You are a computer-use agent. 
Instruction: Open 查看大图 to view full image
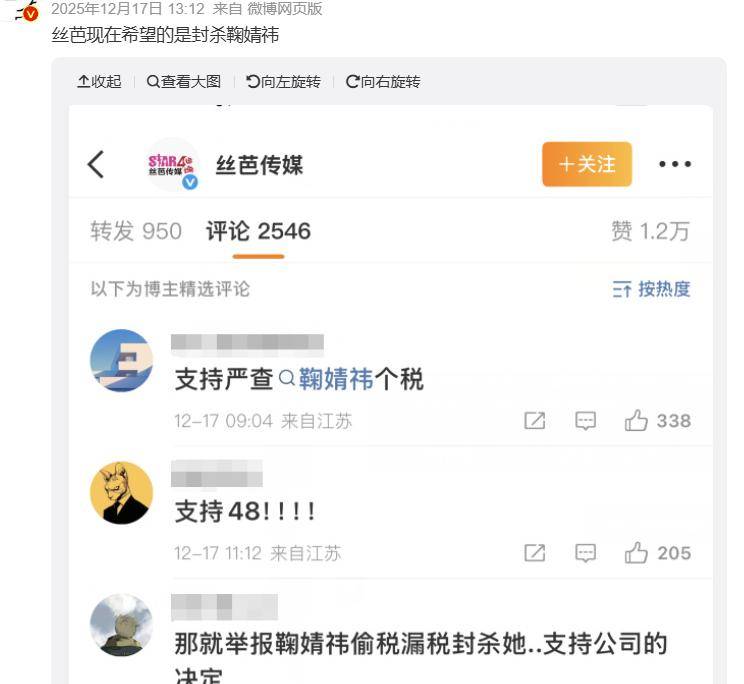tap(184, 82)
